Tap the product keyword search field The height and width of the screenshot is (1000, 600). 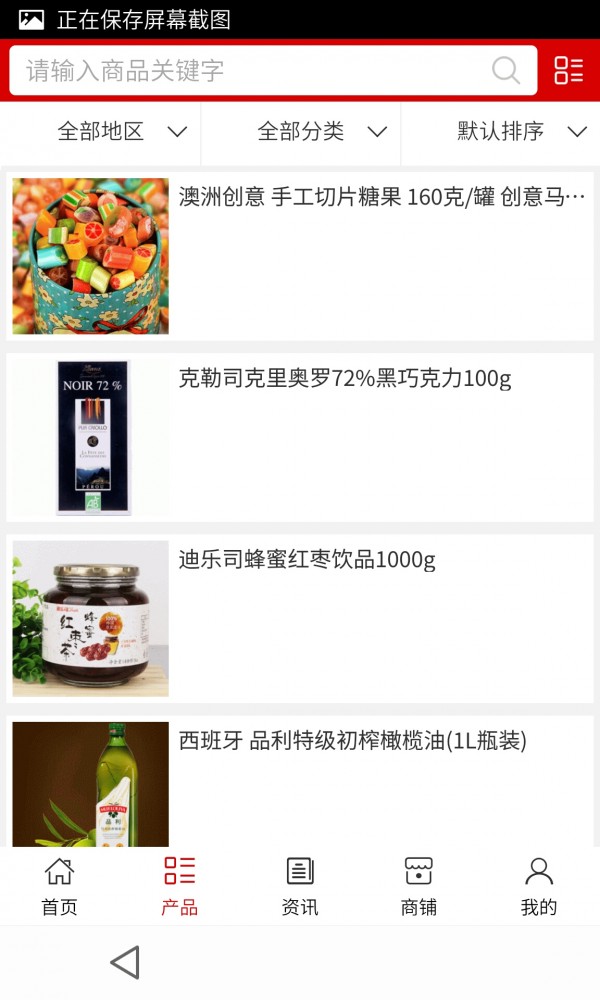click(x=250, y=70)
